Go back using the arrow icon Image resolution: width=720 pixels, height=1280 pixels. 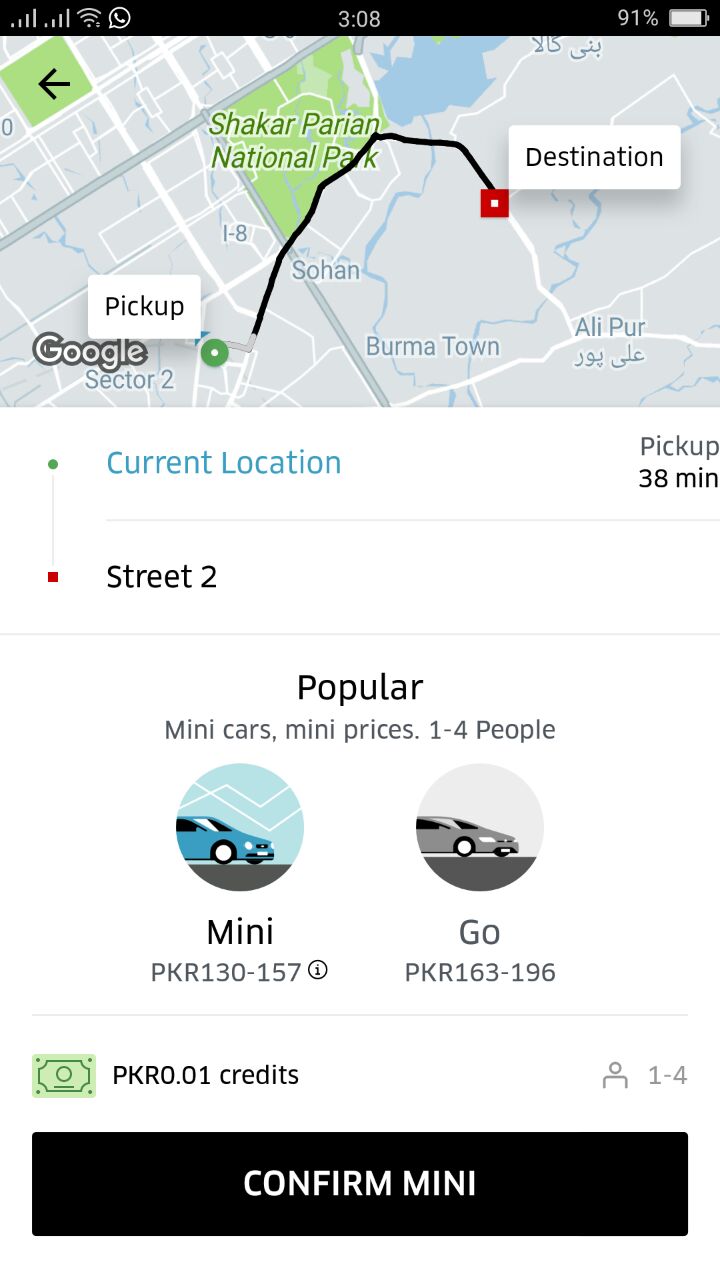point(54,84)
